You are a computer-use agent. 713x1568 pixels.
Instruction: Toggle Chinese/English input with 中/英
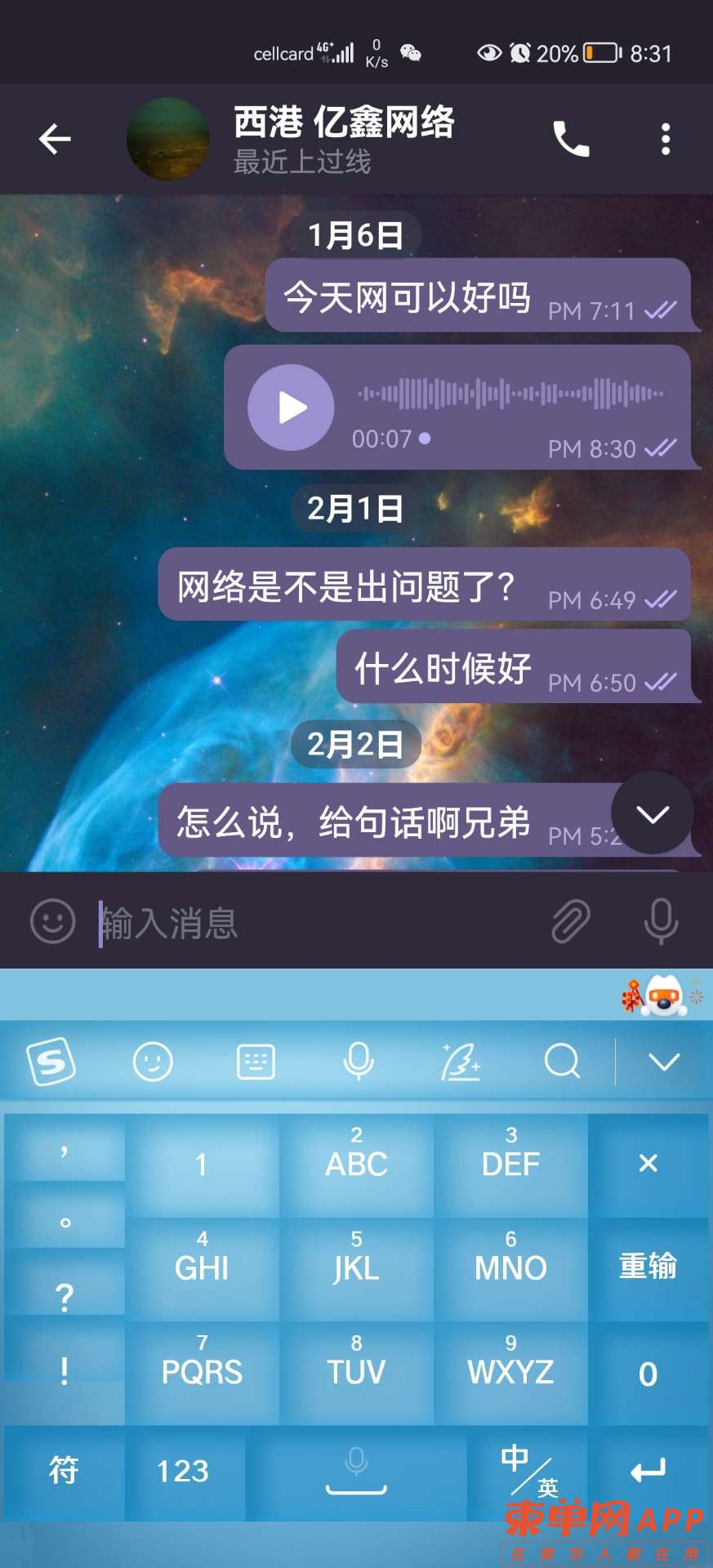click(x=528, y=1472)
